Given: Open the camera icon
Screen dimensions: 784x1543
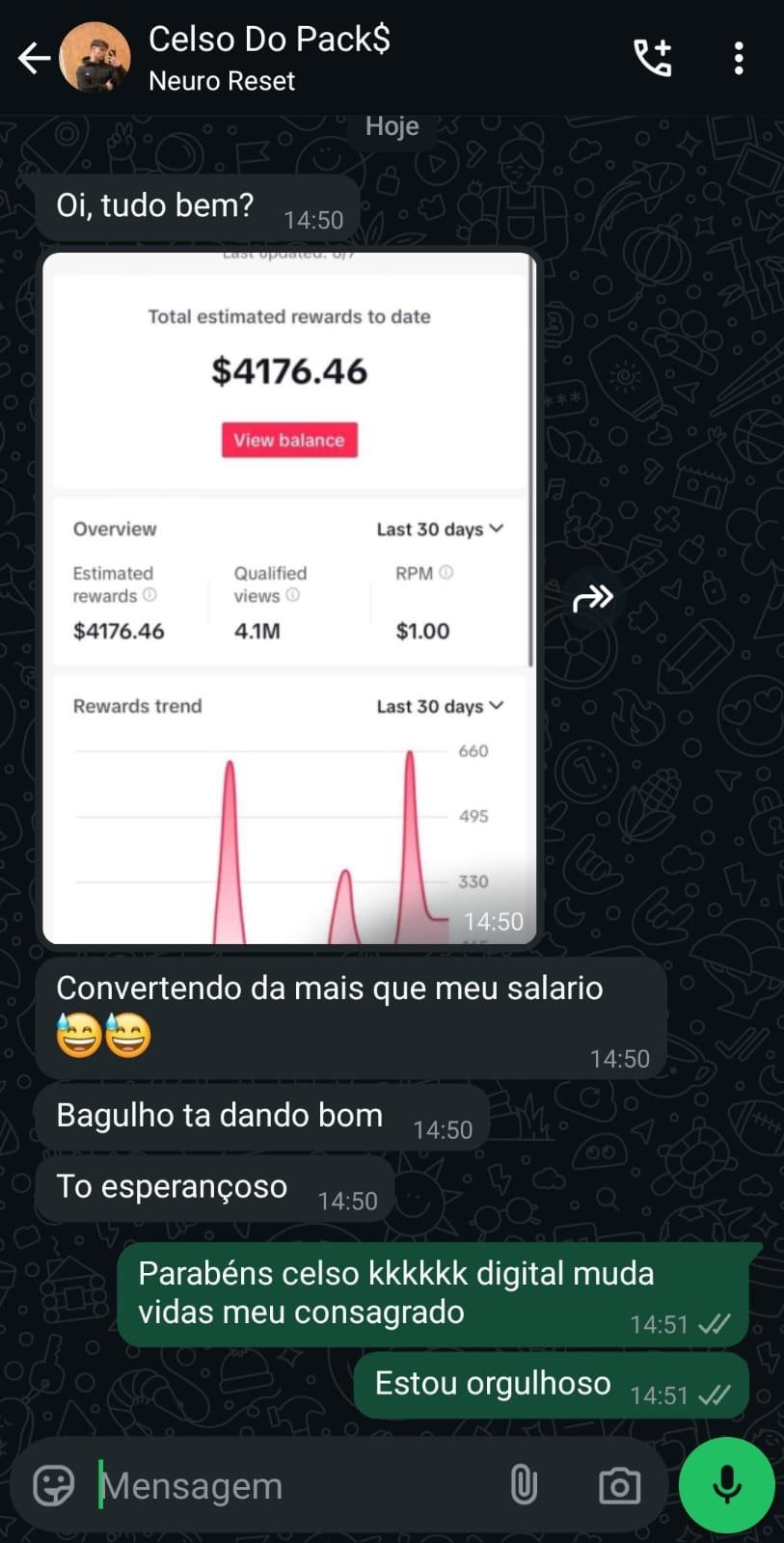Looking at the screenshot, I should pos(619,1485).
